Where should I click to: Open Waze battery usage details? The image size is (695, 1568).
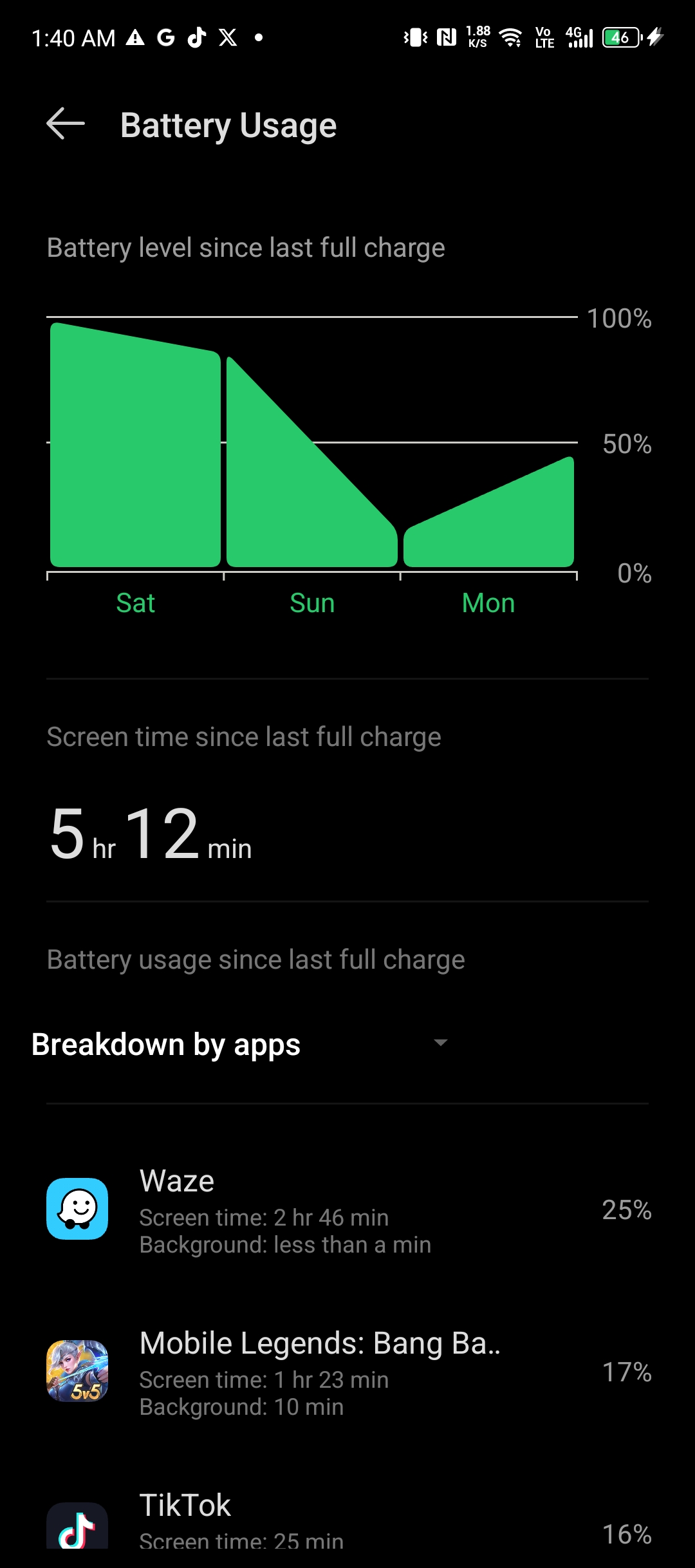[347, 1209]
